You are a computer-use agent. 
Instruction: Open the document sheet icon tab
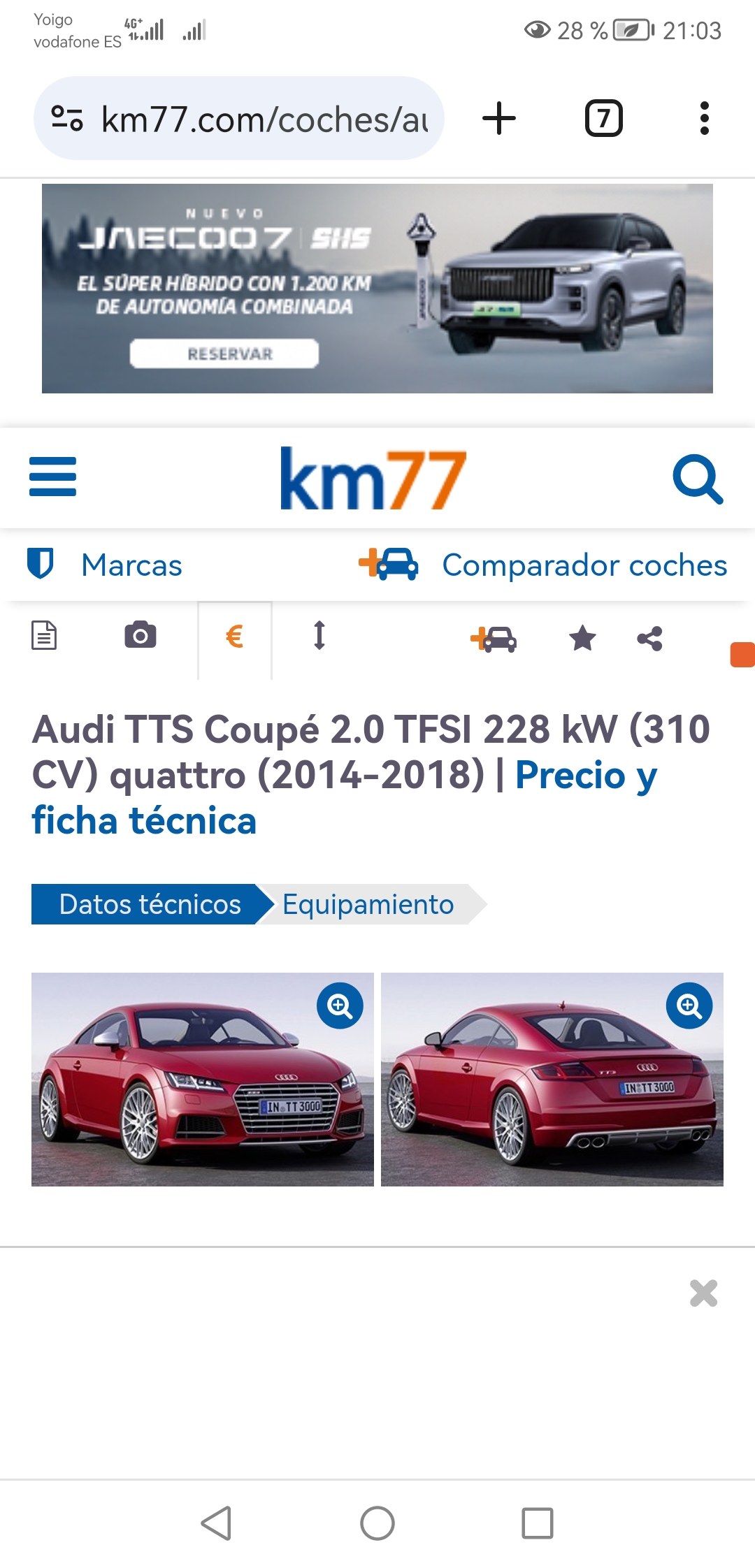coord(44,636)
